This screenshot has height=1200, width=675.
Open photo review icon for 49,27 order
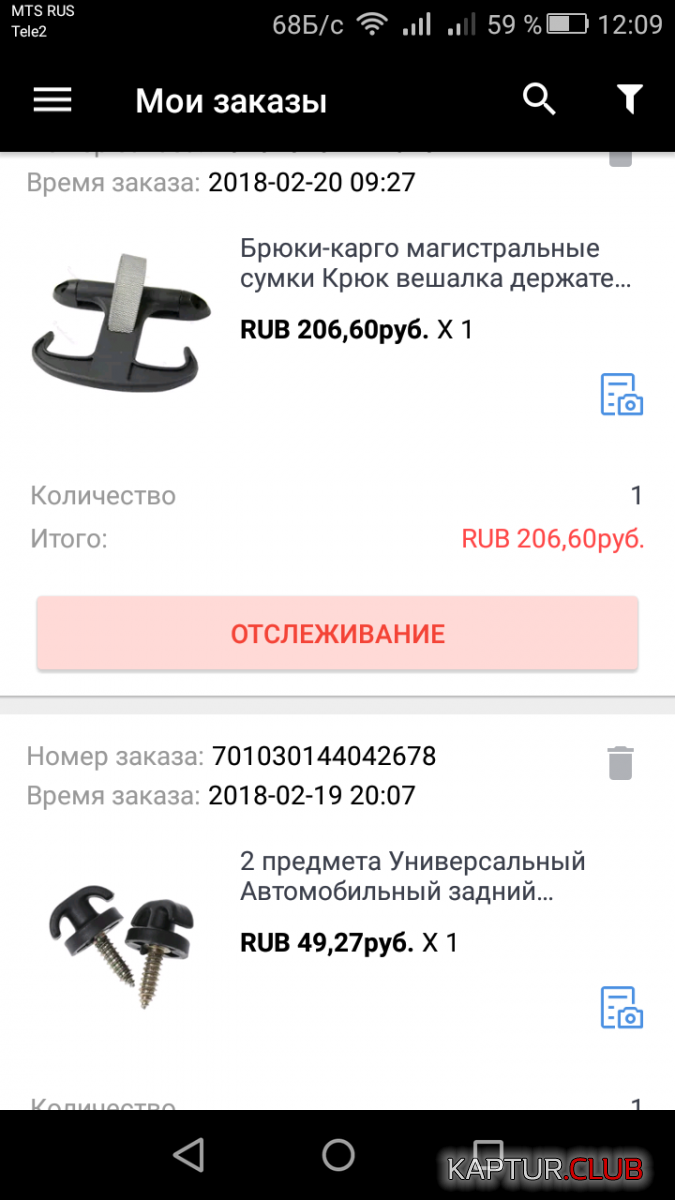(621, 1007)
